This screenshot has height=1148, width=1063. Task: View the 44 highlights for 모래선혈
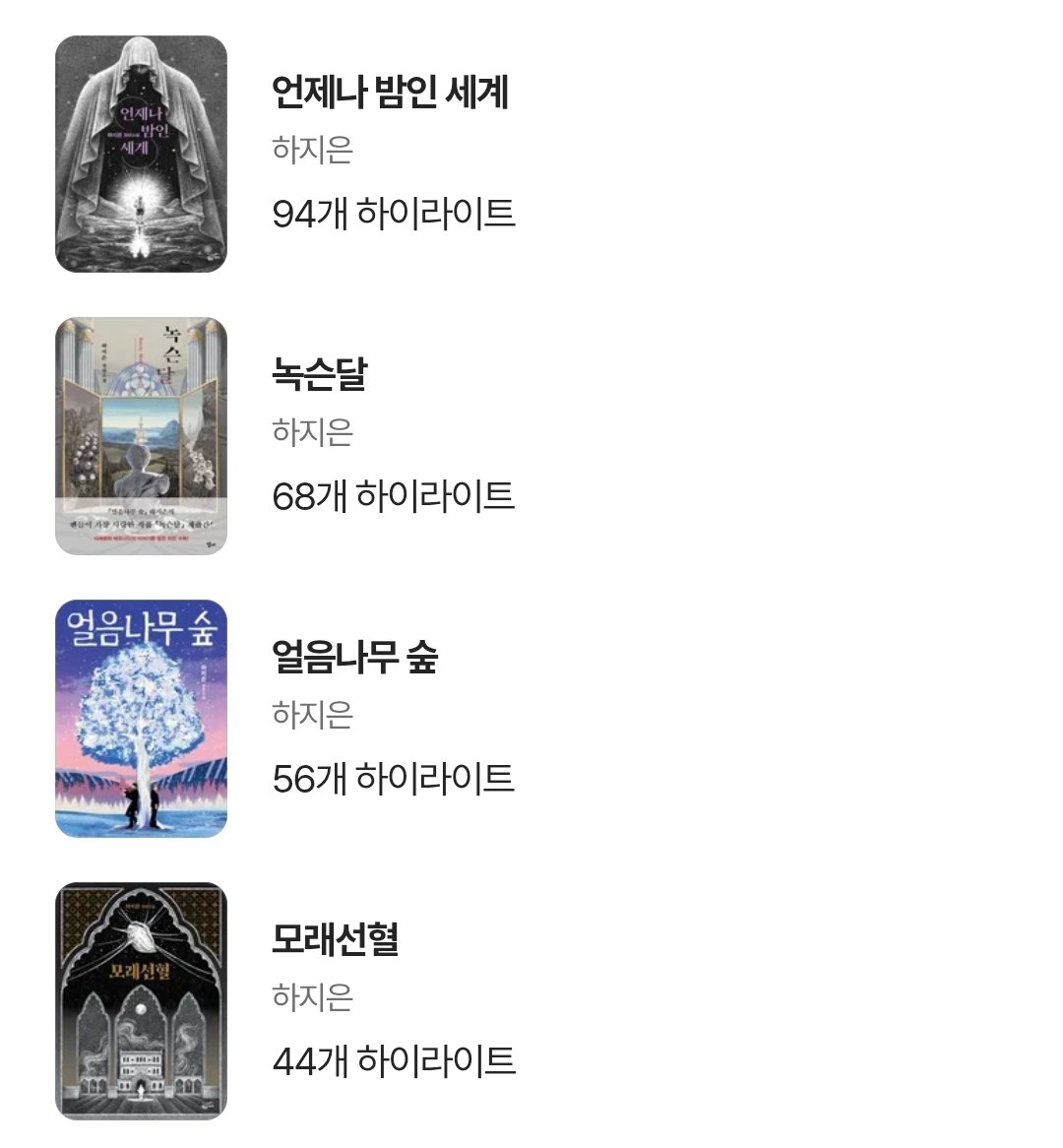coord(394,1061)
